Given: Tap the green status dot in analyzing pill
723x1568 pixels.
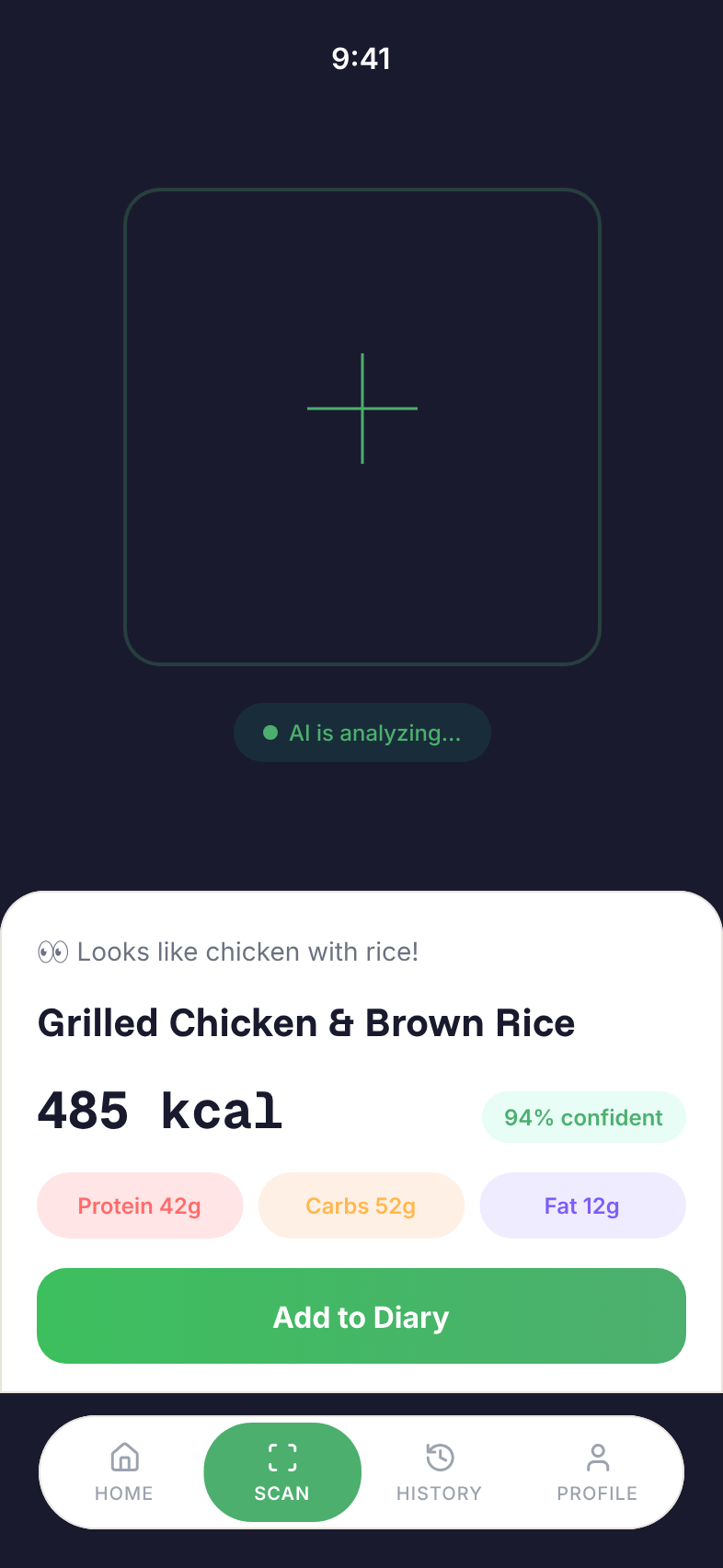Looking at the screenshot, I should tap(270, 732).
